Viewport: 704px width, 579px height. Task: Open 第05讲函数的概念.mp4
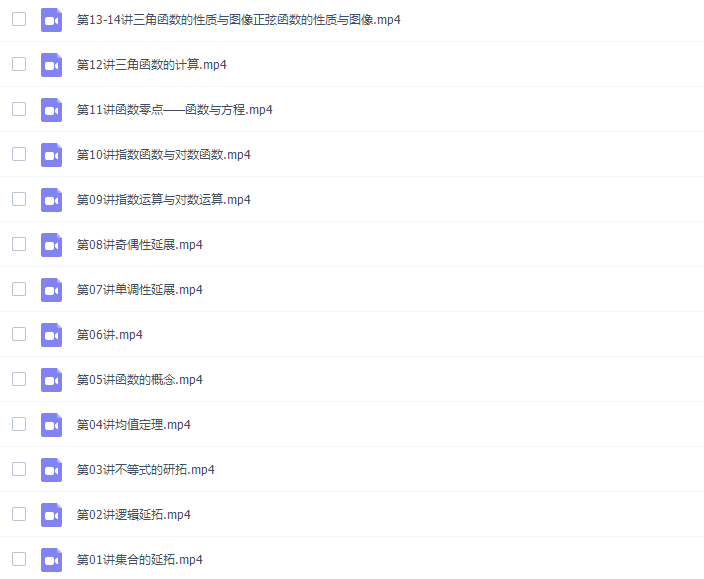coord(139,380)
